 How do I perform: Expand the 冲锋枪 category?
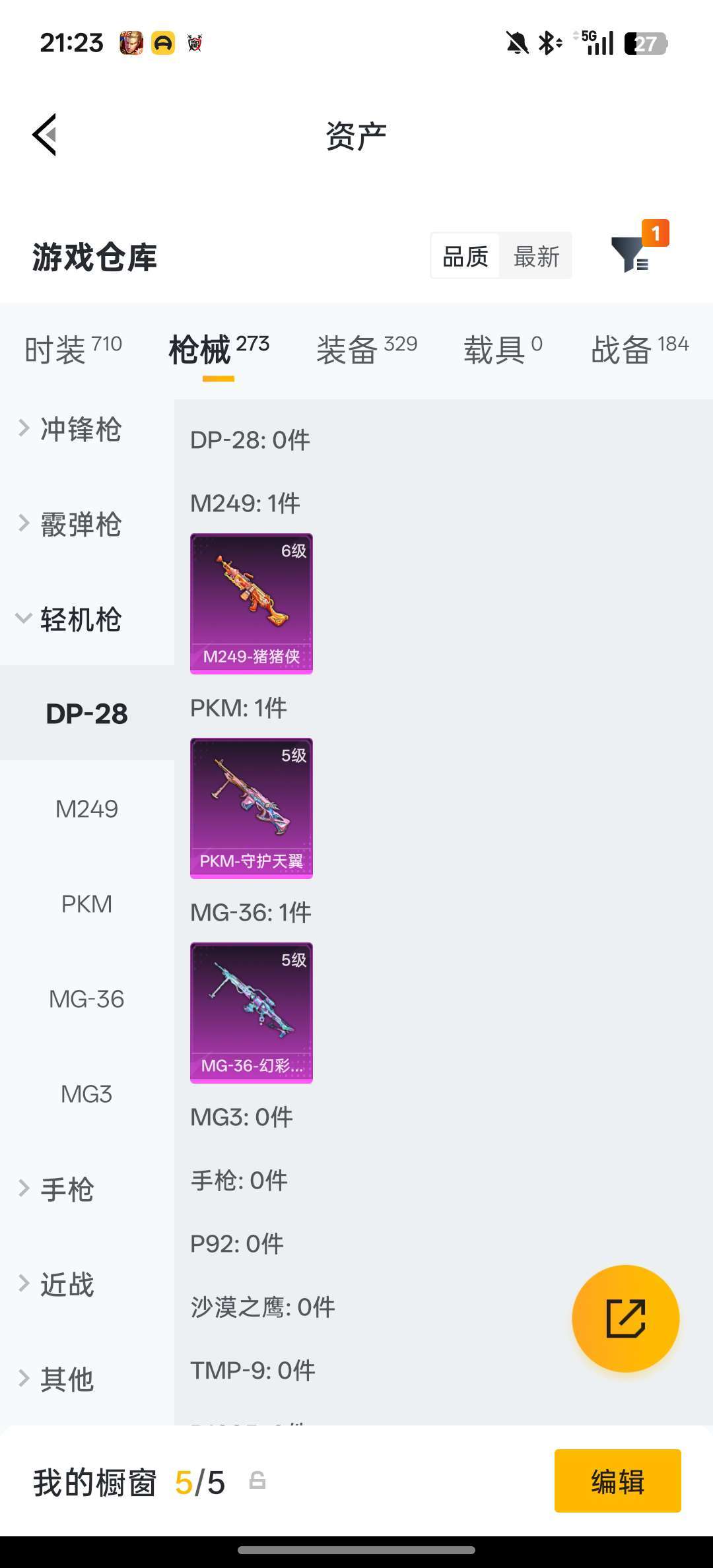click(x=79, y=429)
